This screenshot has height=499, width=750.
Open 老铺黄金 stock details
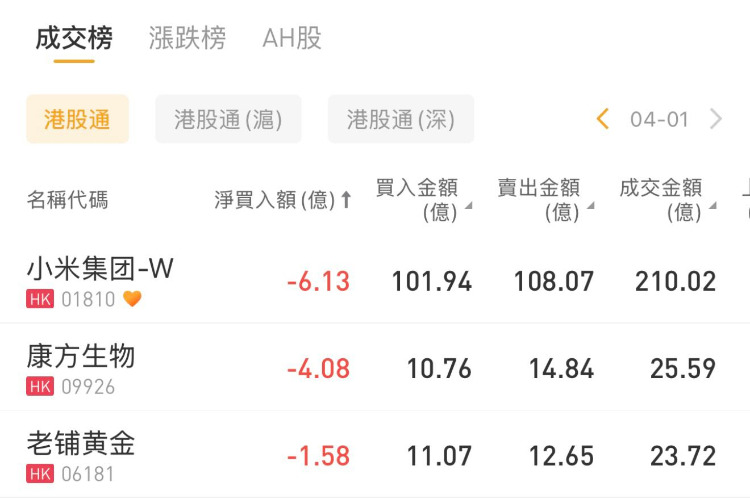click(x=81, y=455)
